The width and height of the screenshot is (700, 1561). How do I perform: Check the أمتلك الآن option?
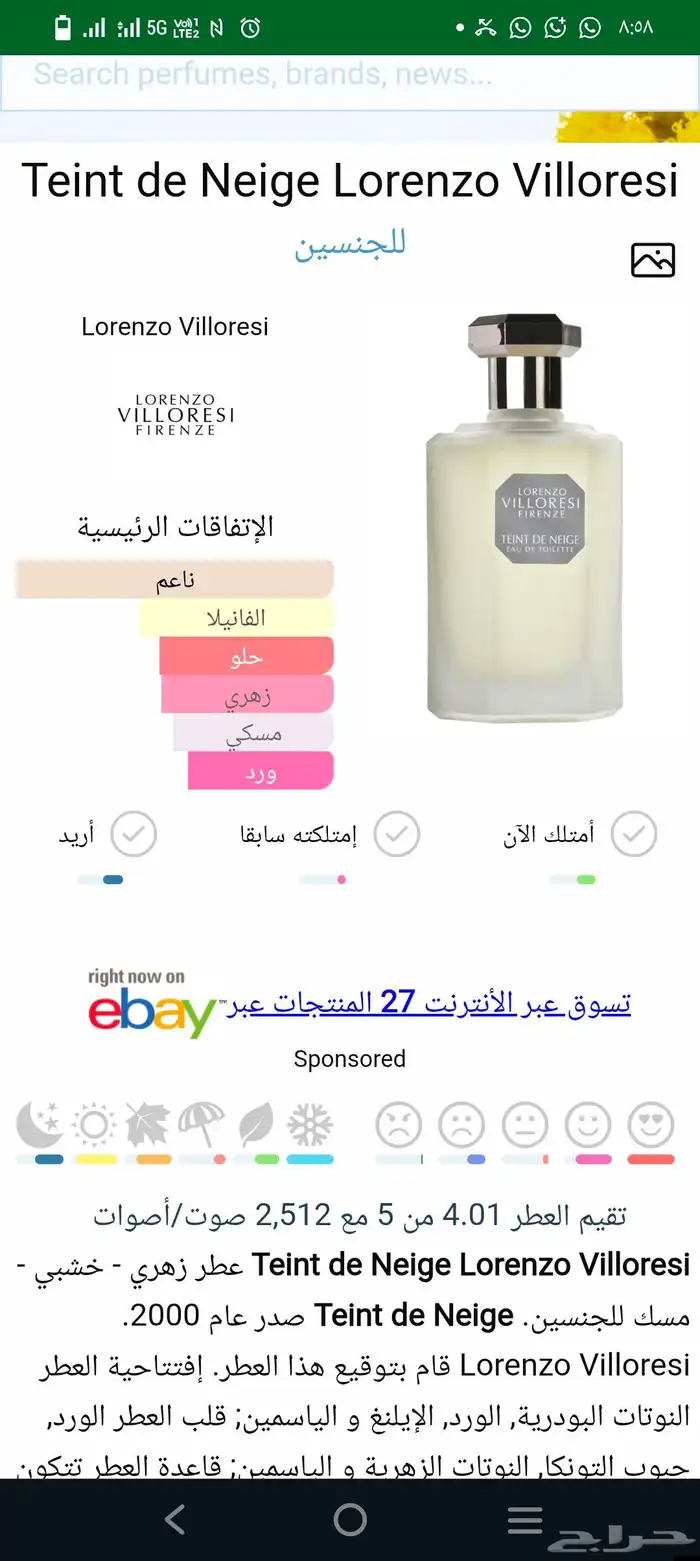point(633,834)
